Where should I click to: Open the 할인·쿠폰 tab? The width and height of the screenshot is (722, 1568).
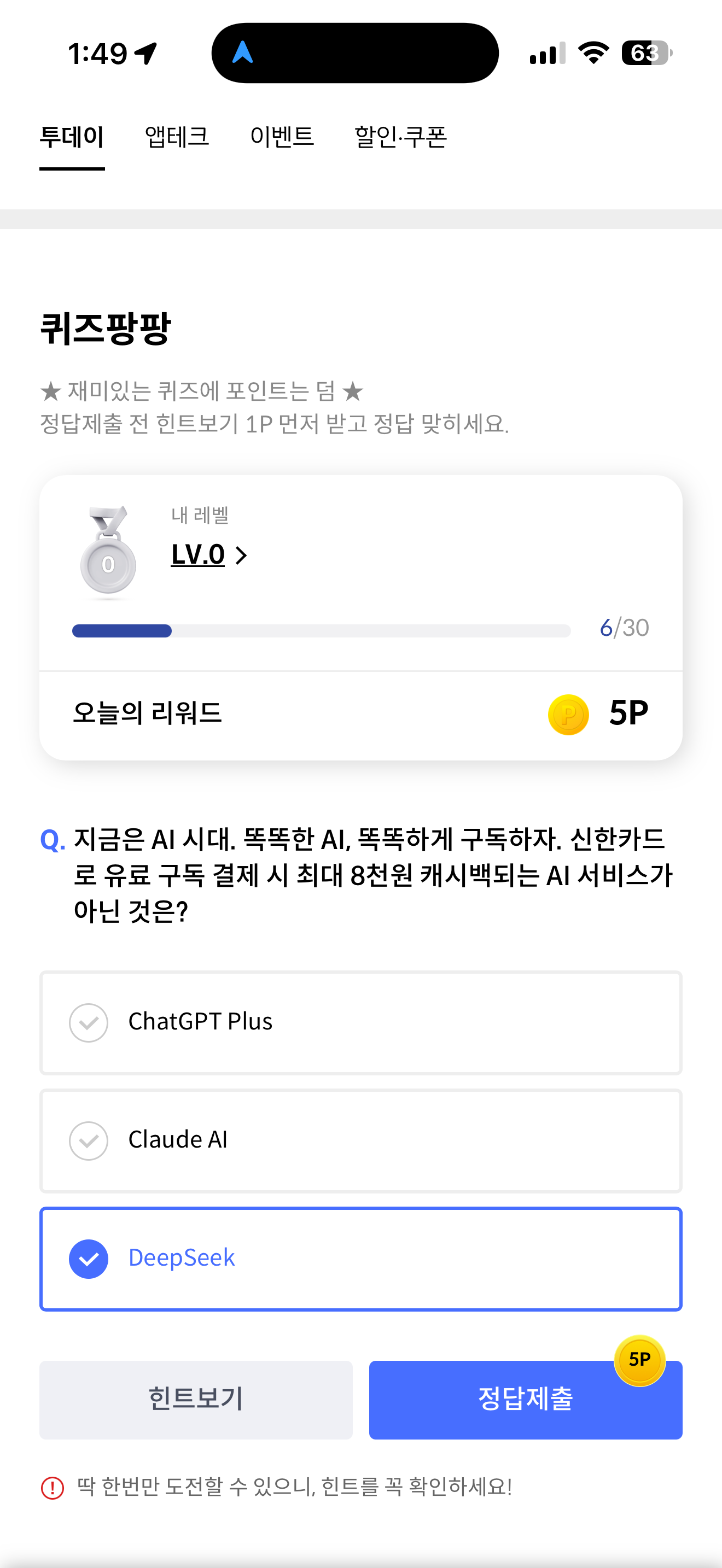[x=400, y=137]
